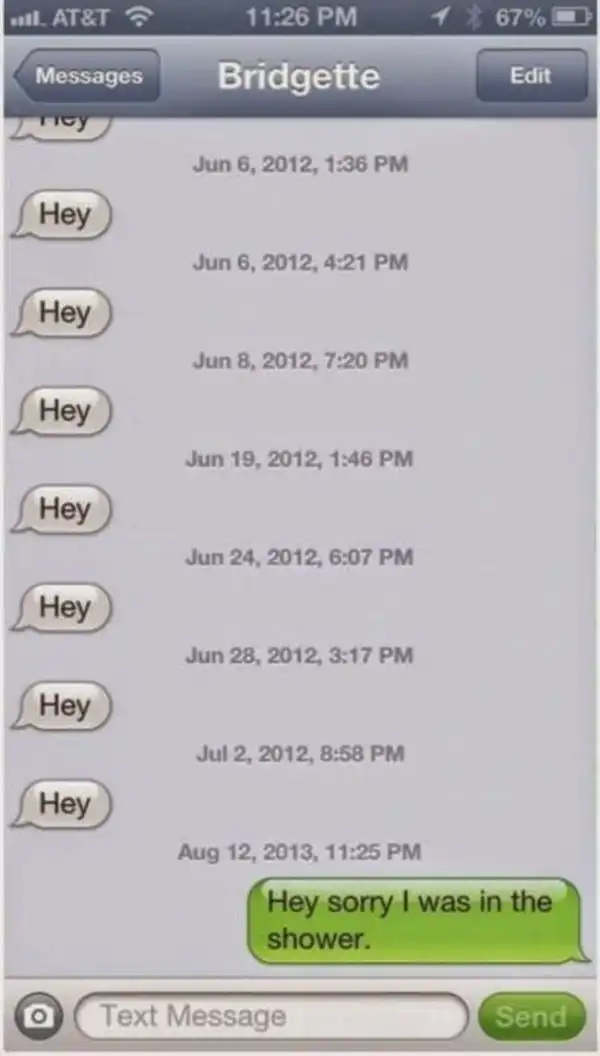Go back to the Messages list

pyautogui.click(x=87, y=76)
